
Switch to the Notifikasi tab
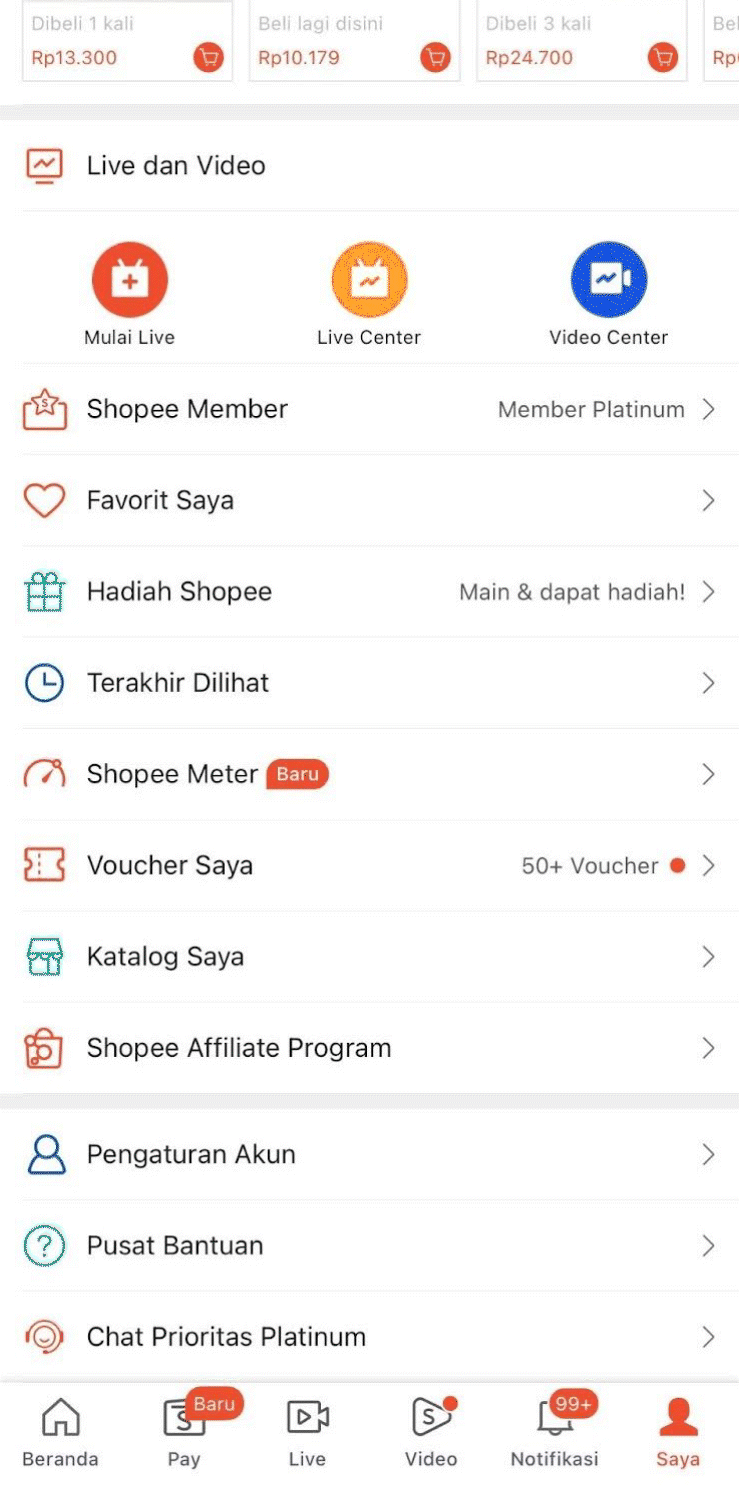click(x=554, y=1432)
